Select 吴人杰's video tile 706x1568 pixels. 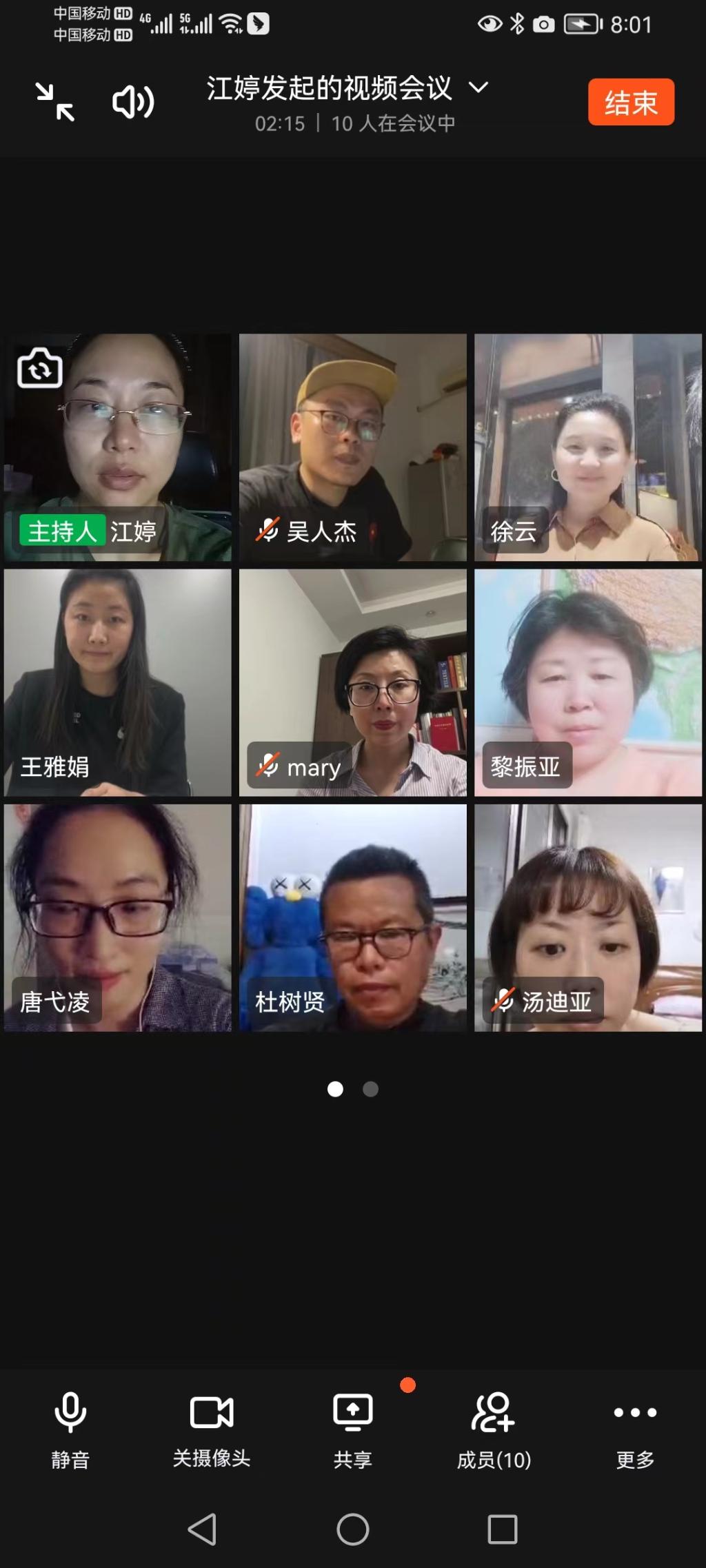352,447
